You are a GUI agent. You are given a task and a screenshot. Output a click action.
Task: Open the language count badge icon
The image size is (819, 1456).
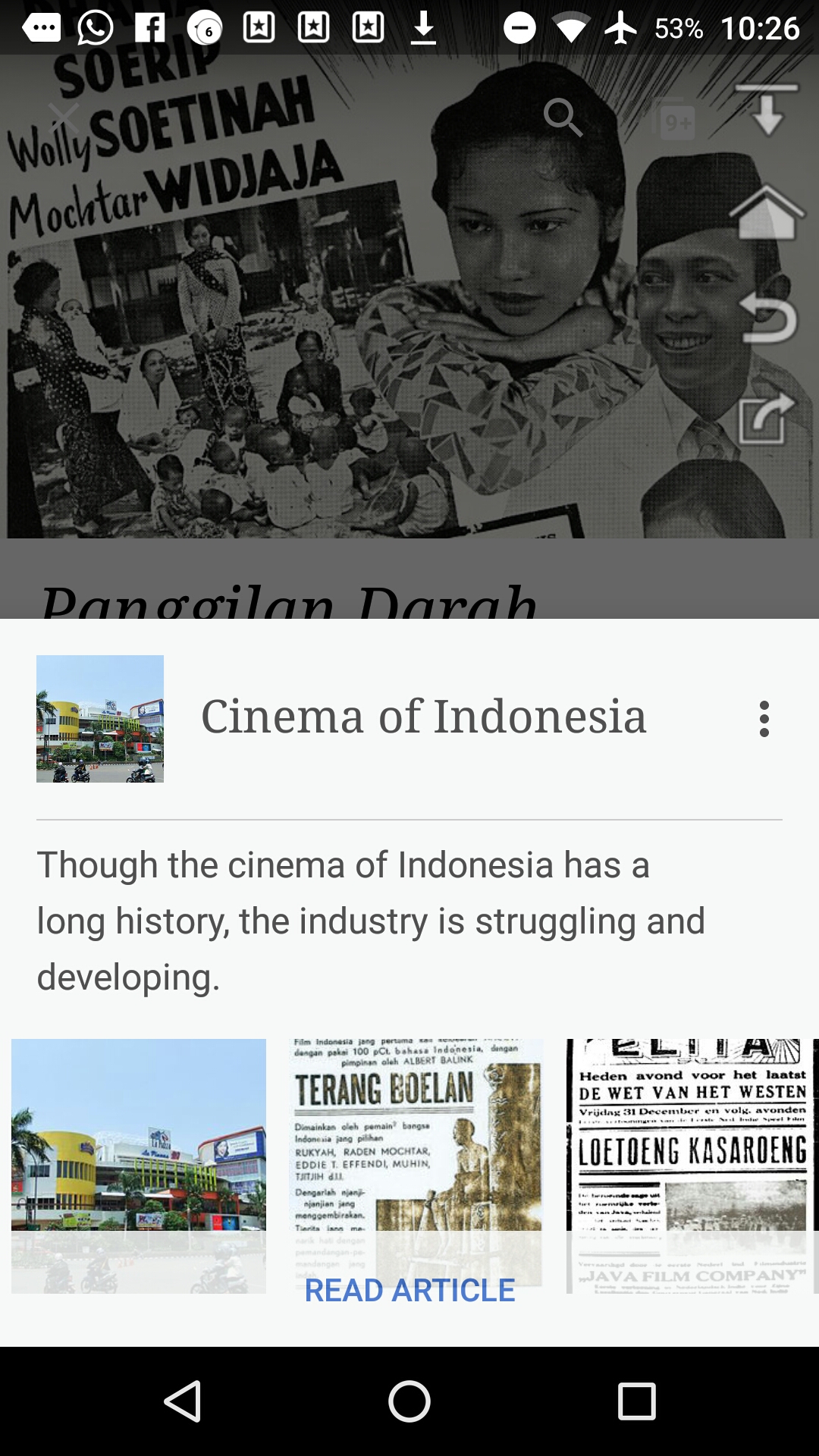coord(676,120)
